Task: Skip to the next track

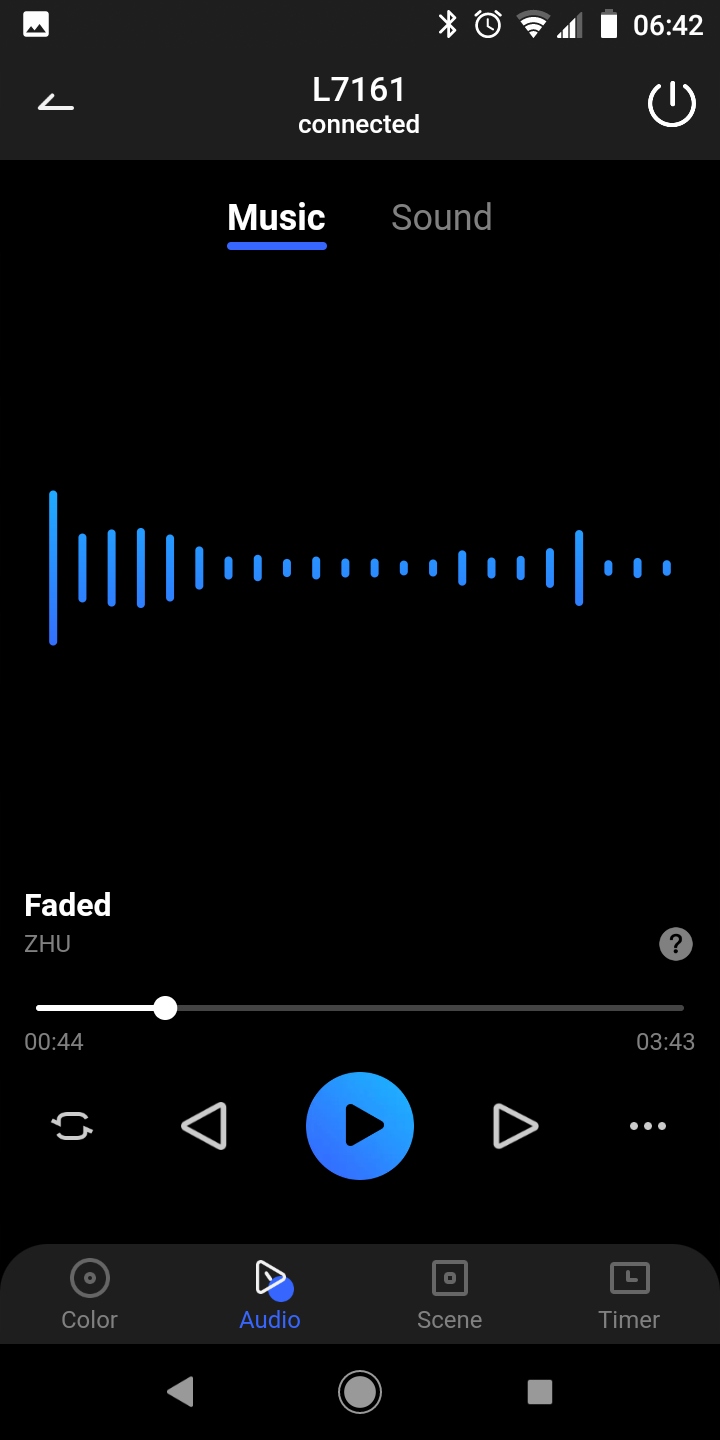Action: 515,1127
